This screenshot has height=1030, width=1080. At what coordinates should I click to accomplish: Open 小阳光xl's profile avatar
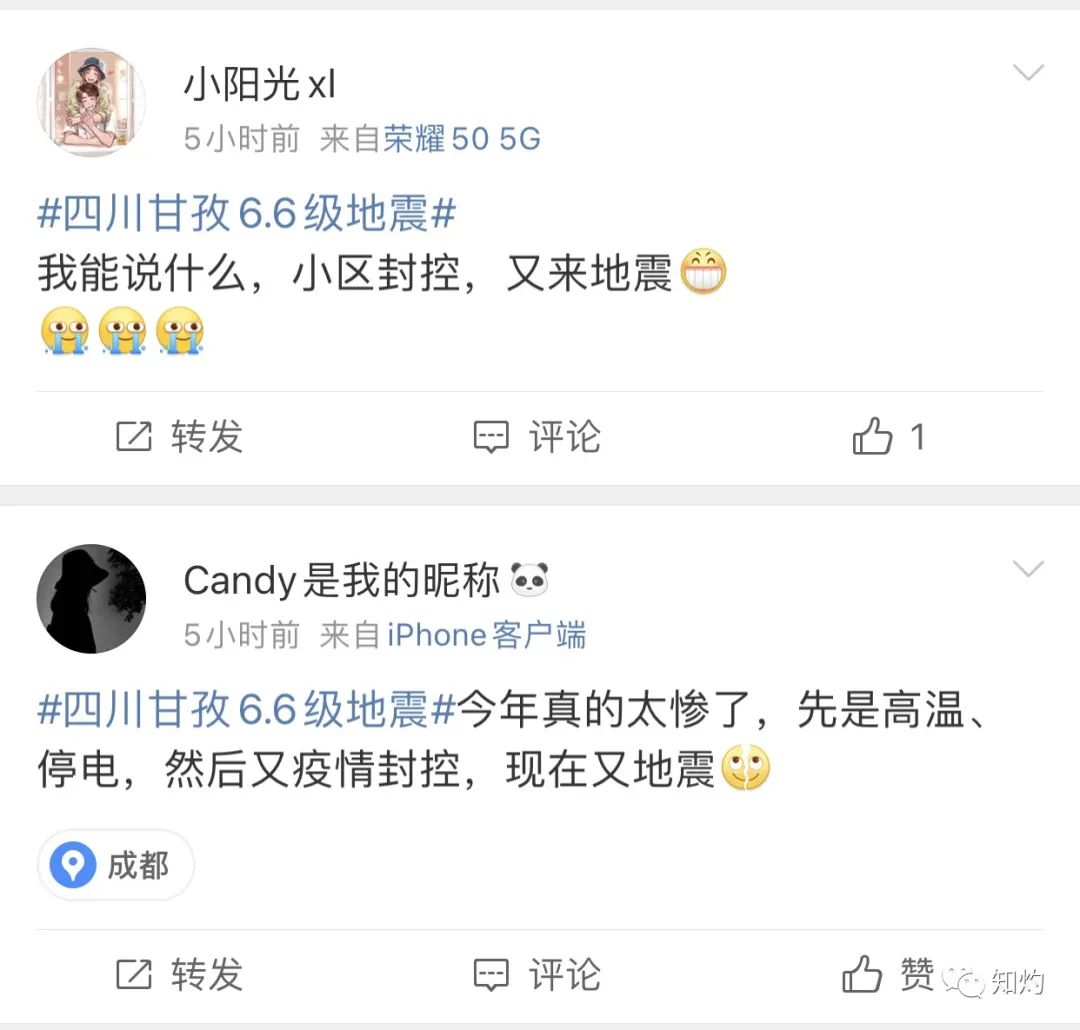coord(91,102)
